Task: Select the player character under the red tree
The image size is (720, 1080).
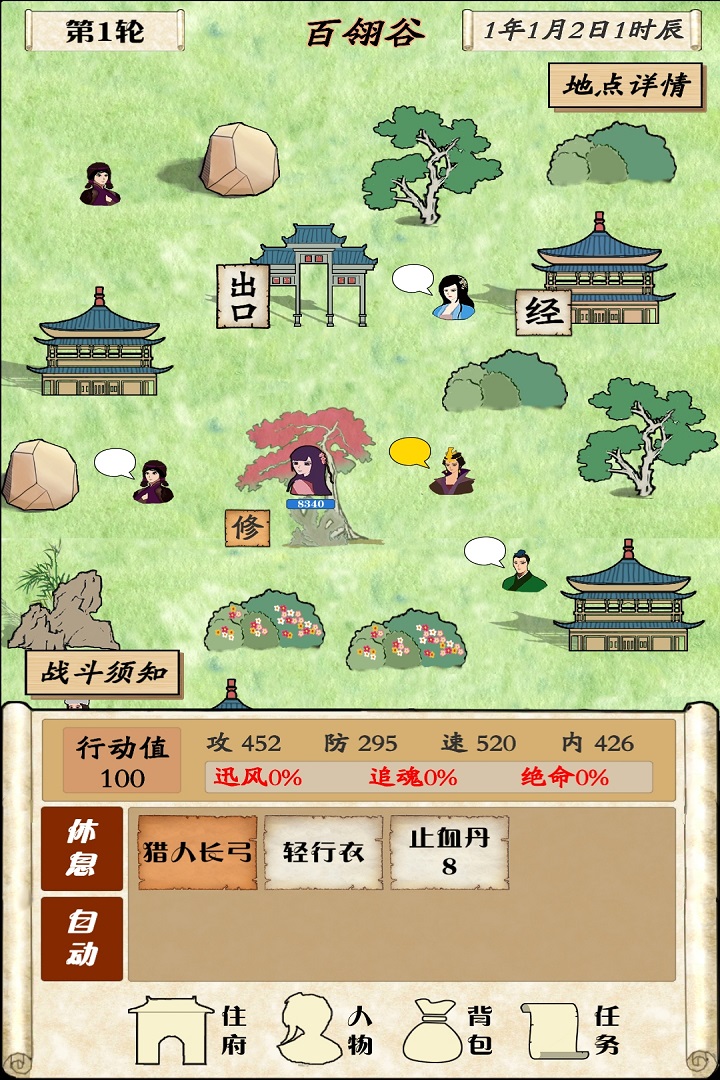Action: point(308,470)
